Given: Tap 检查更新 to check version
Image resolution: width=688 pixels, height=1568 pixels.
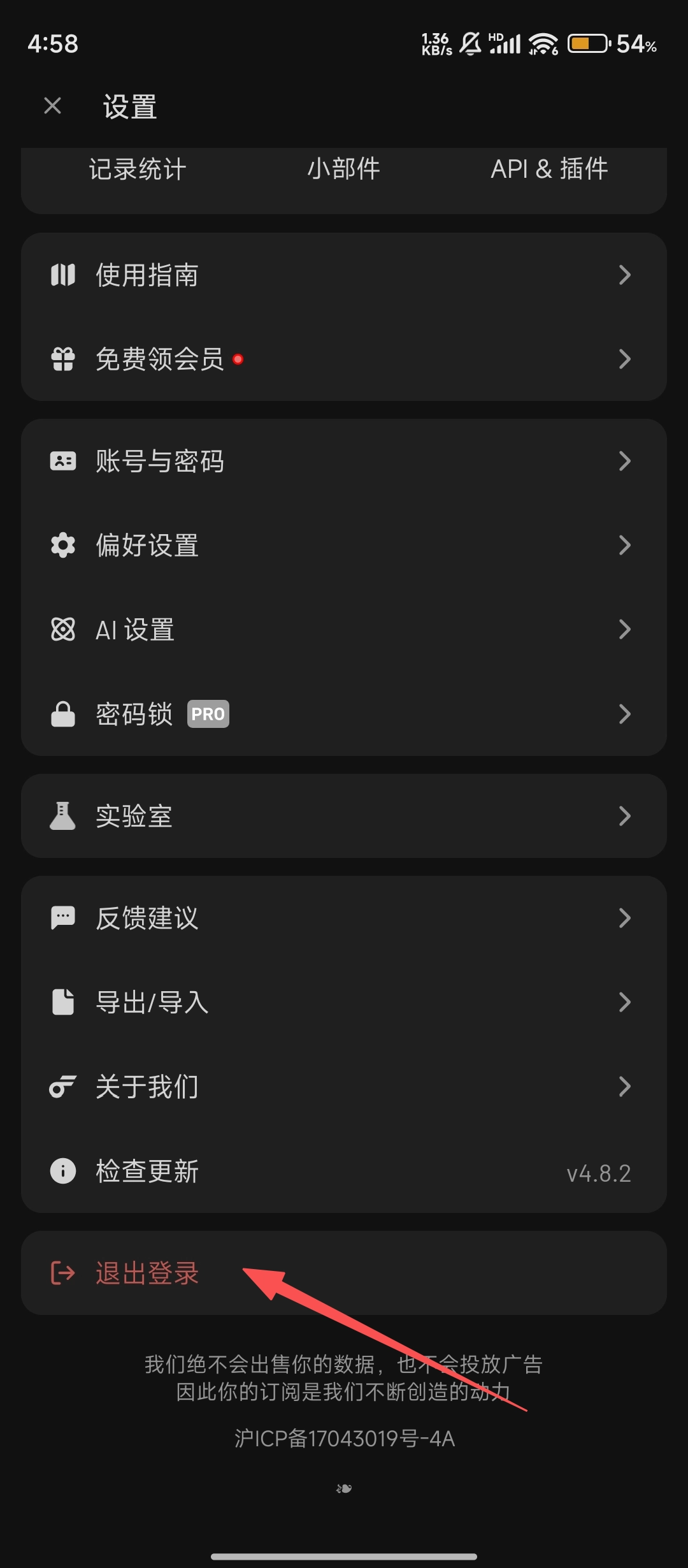Looking at the screenshot, I should tap(344, 1171).
